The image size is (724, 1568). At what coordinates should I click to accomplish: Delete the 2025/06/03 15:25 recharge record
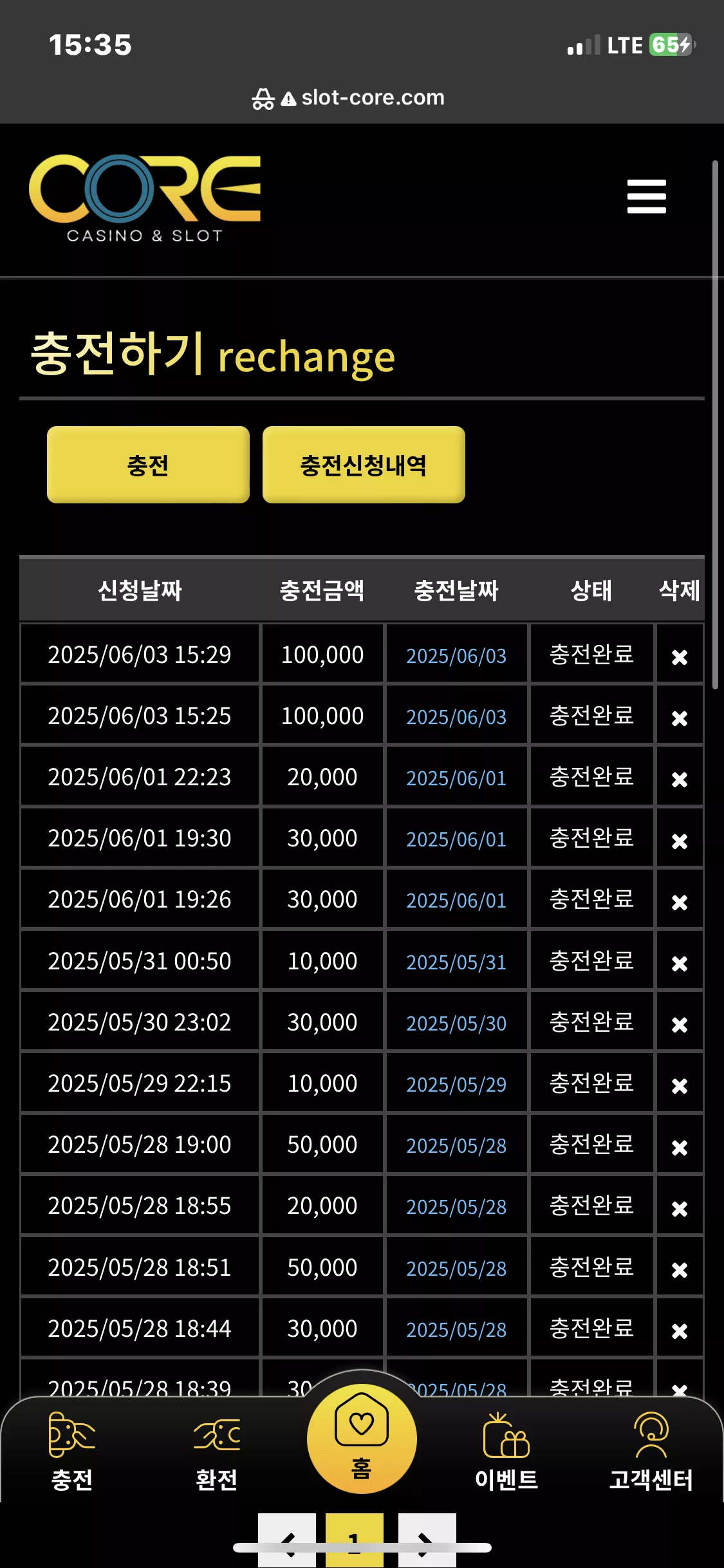click(x=680, y=718)
